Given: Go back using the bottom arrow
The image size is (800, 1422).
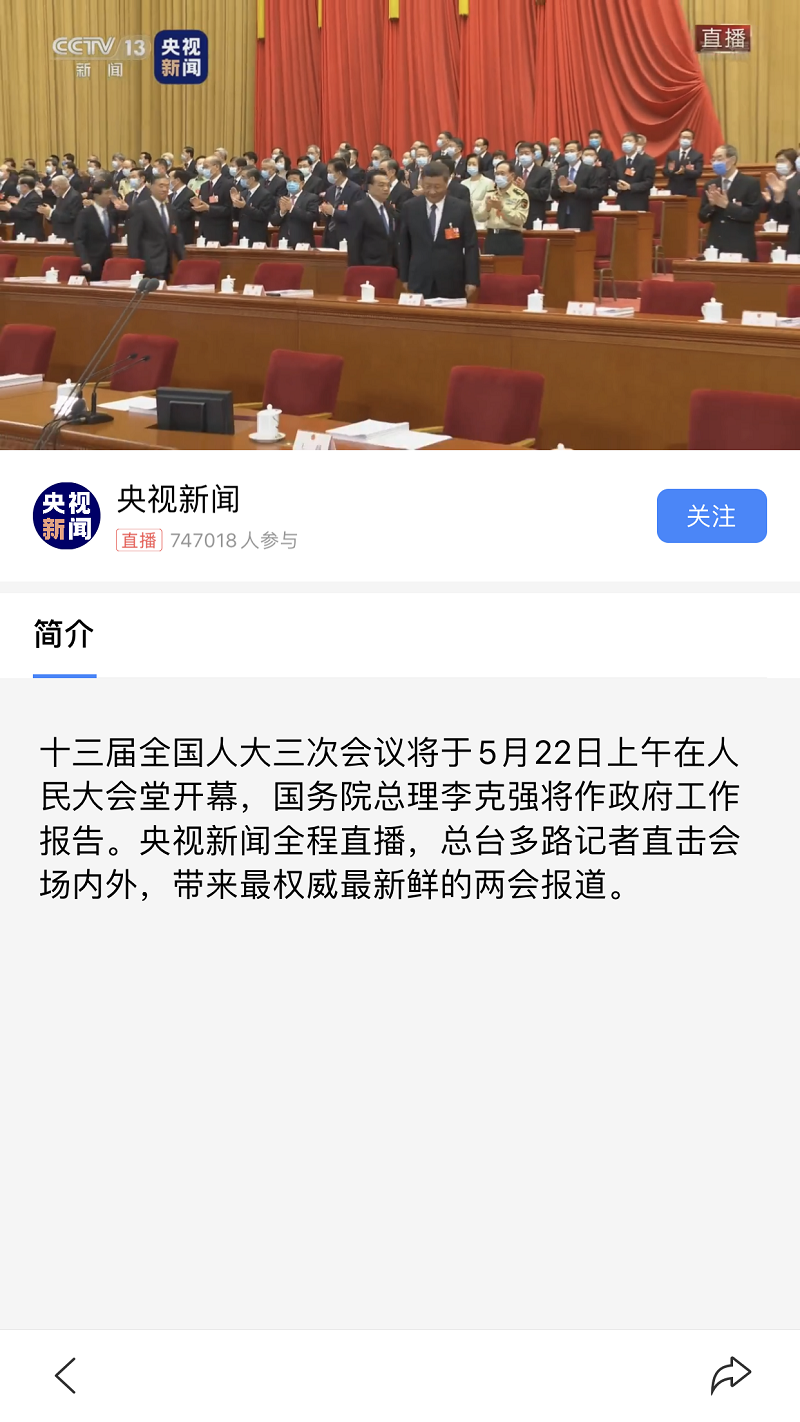Looking at the screenshot, I should [66, 1376].
